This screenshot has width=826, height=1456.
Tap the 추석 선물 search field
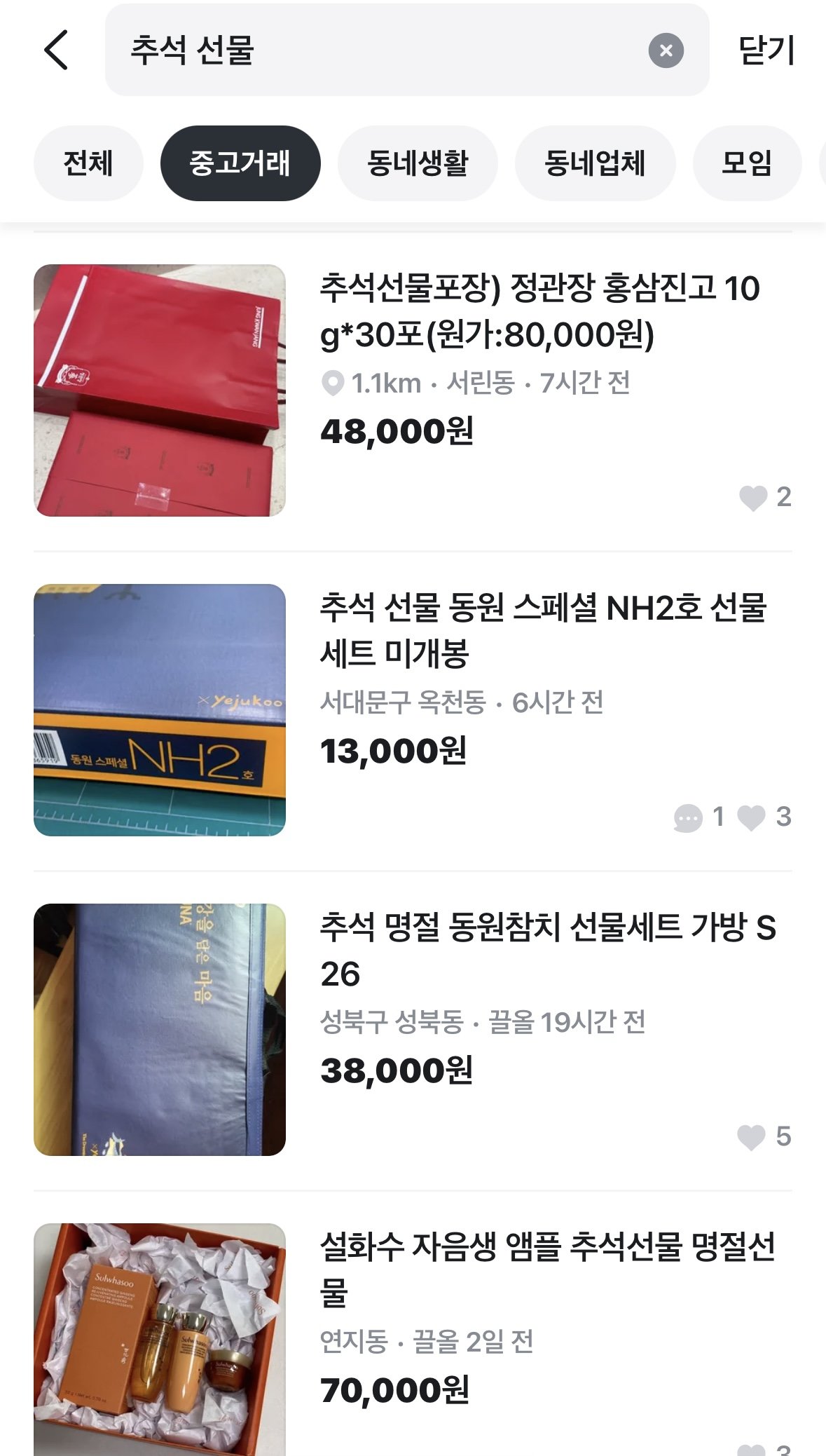tap(378, 50)
